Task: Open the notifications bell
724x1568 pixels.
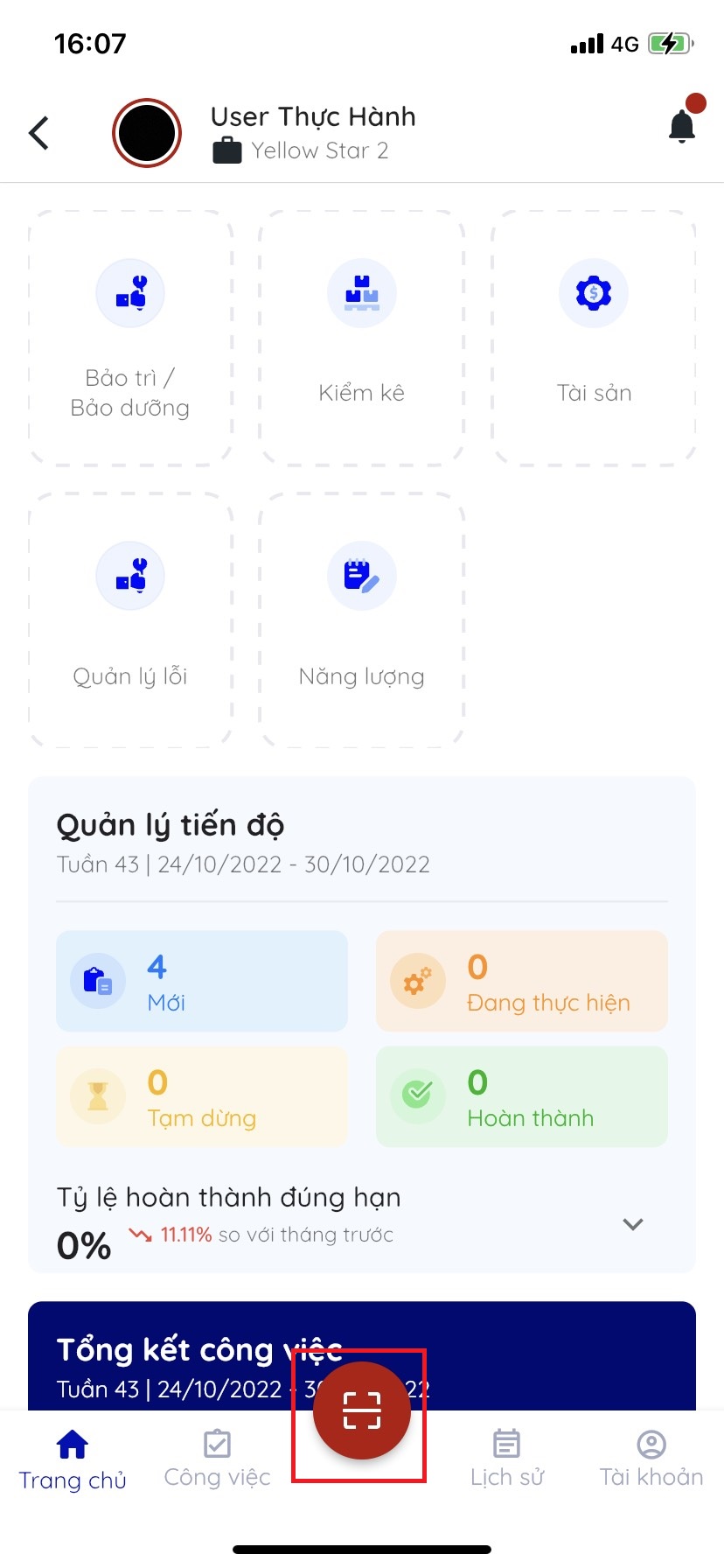Action: click(682, 126)
